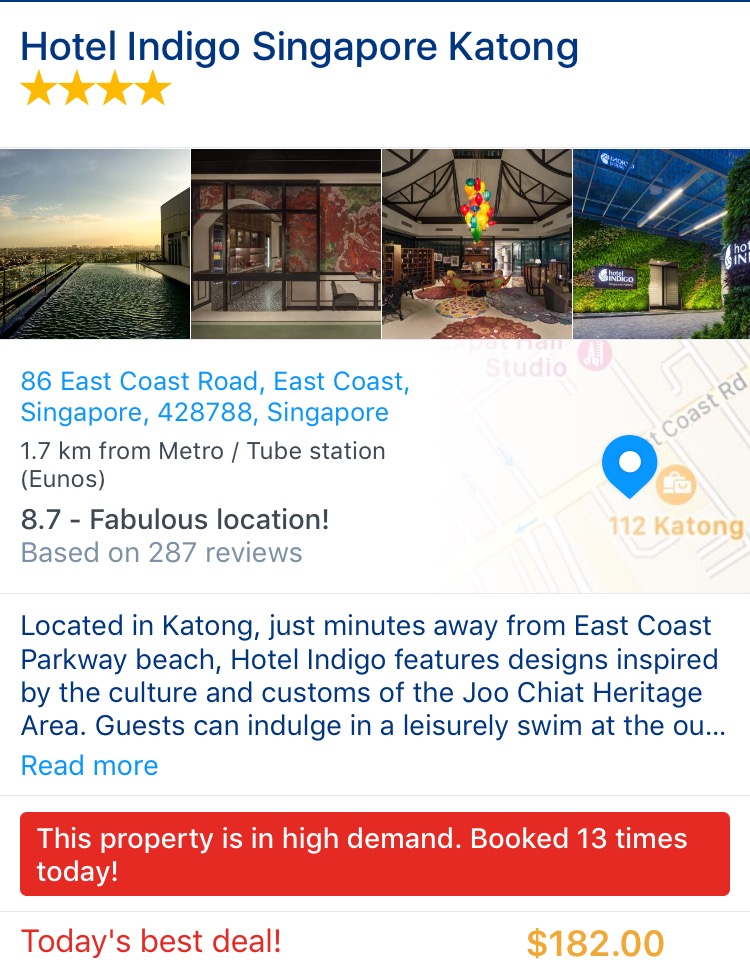
Task: Open the room interior photo
Action: (x=286, y=244)
